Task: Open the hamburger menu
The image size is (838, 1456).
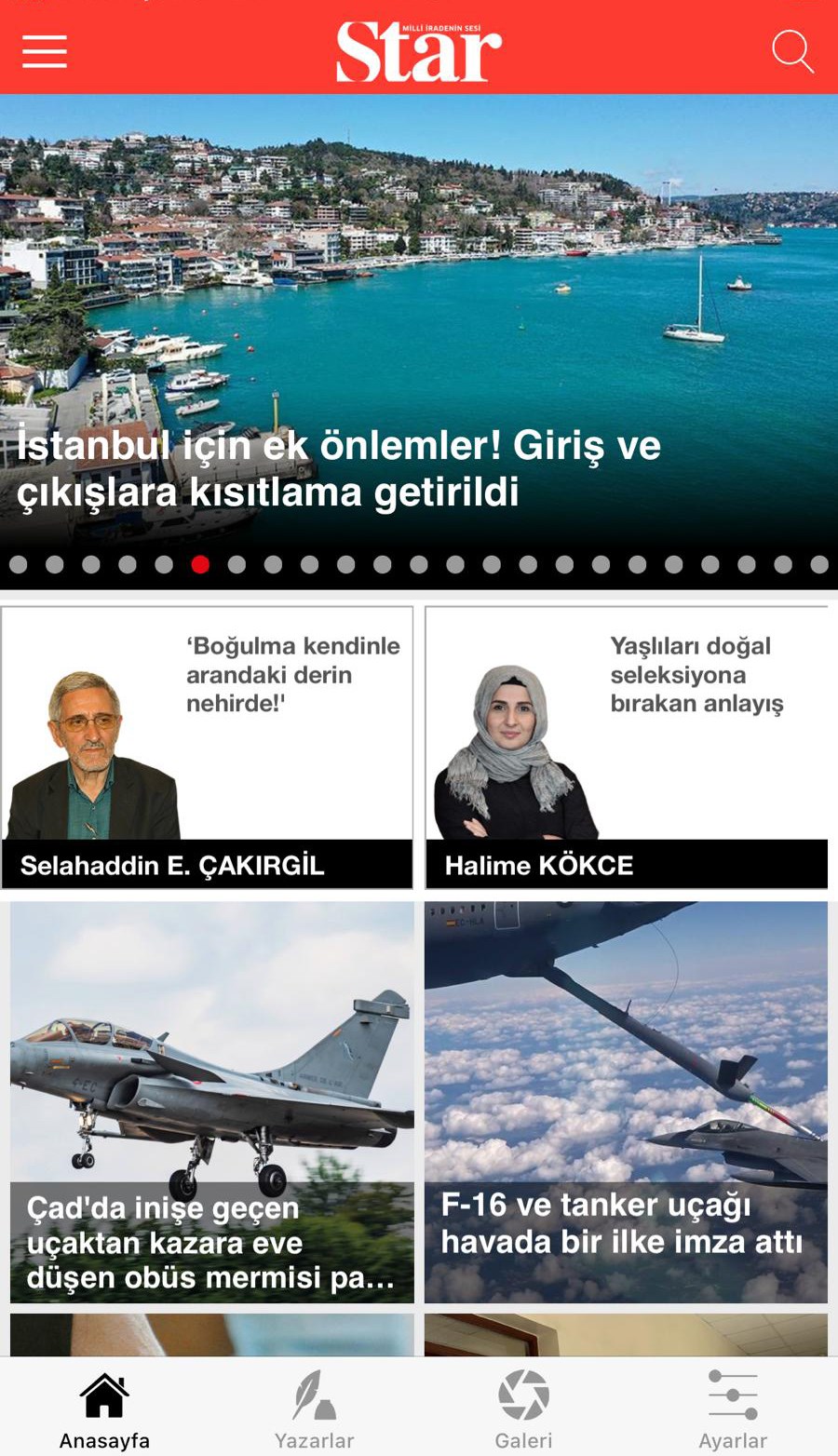Action: 45,51
